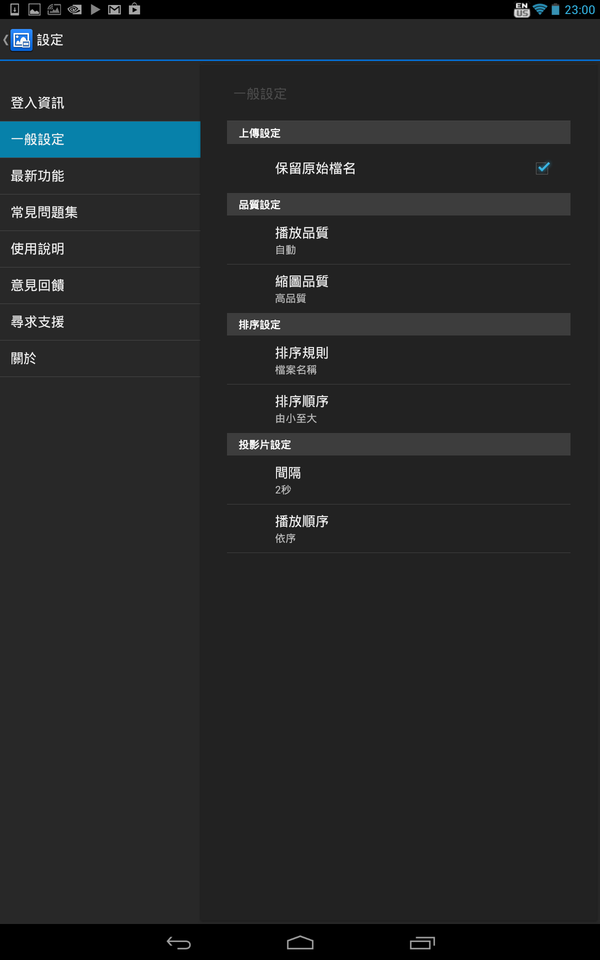This screenshot has width=600, height=960.
Task: Open 排序規則 option
Action: 398,360
